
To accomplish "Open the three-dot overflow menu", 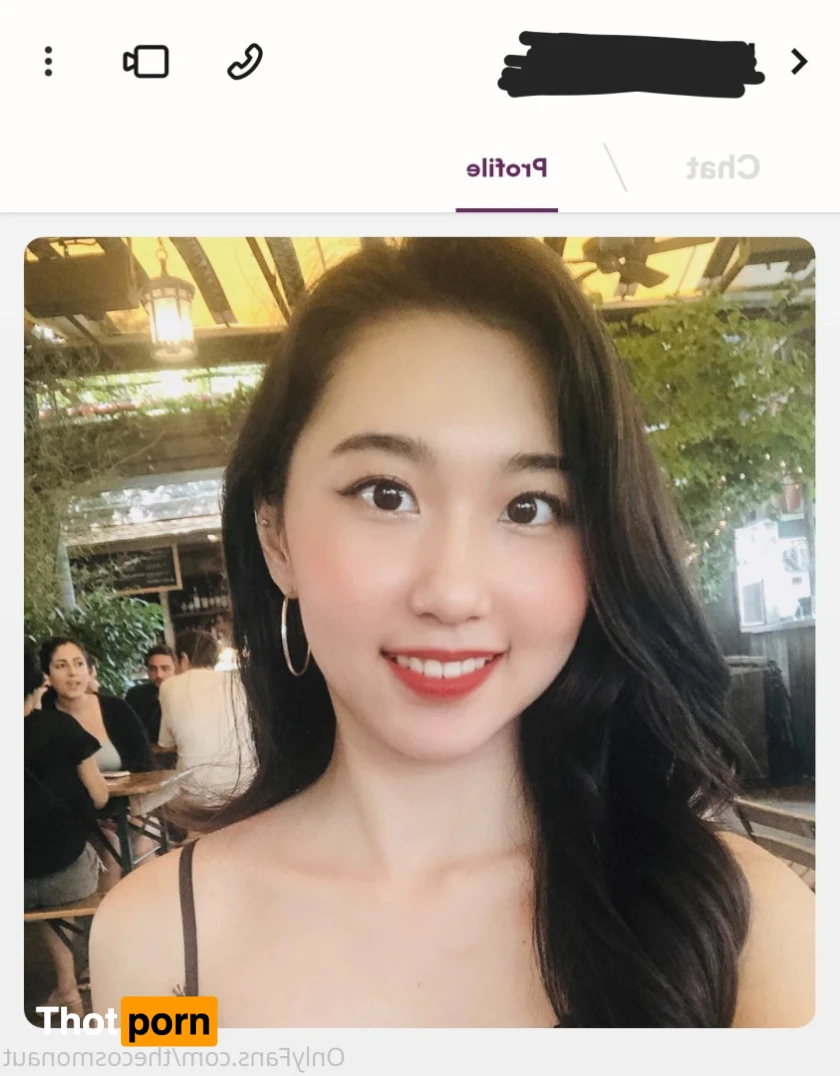I will tap(48, 62).
